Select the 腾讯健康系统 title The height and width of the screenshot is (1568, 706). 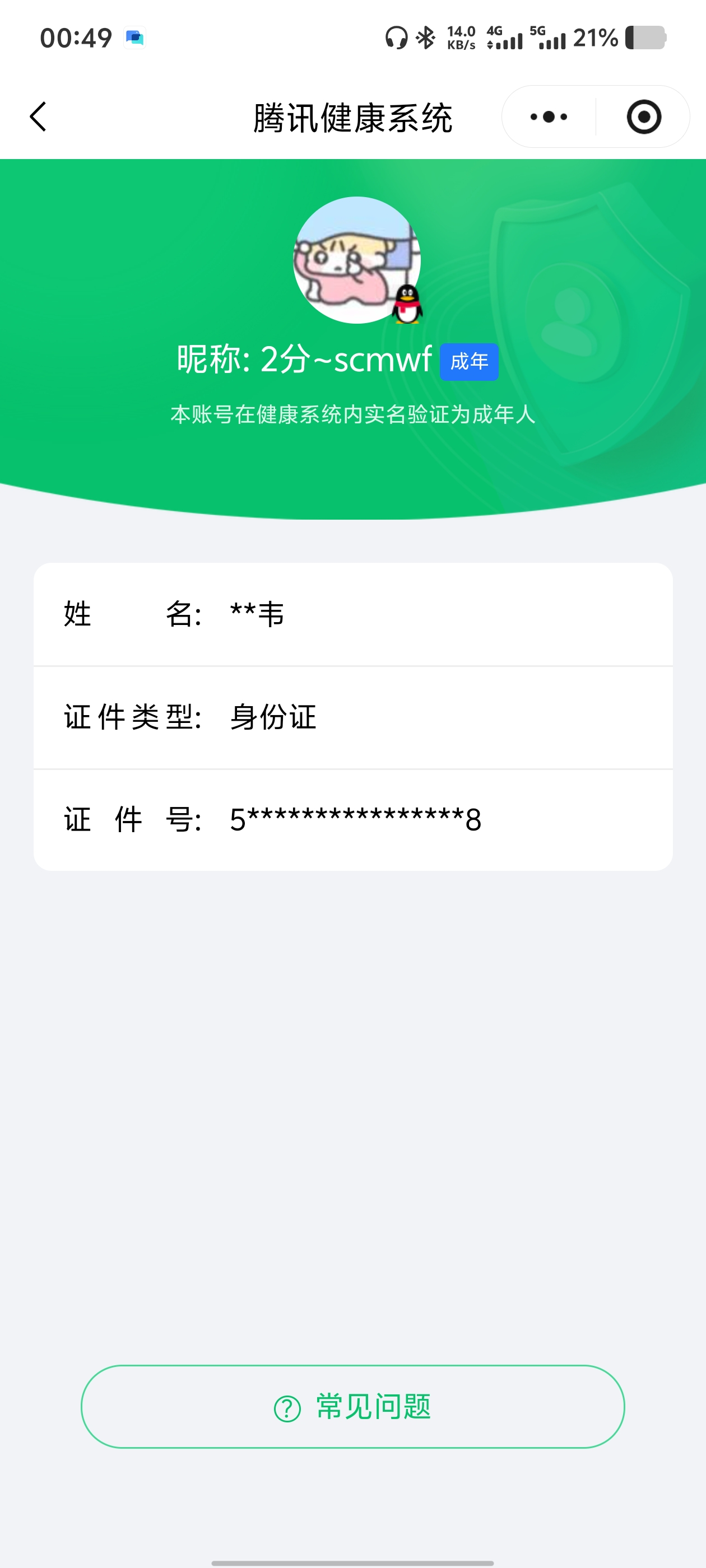[352, 118]
